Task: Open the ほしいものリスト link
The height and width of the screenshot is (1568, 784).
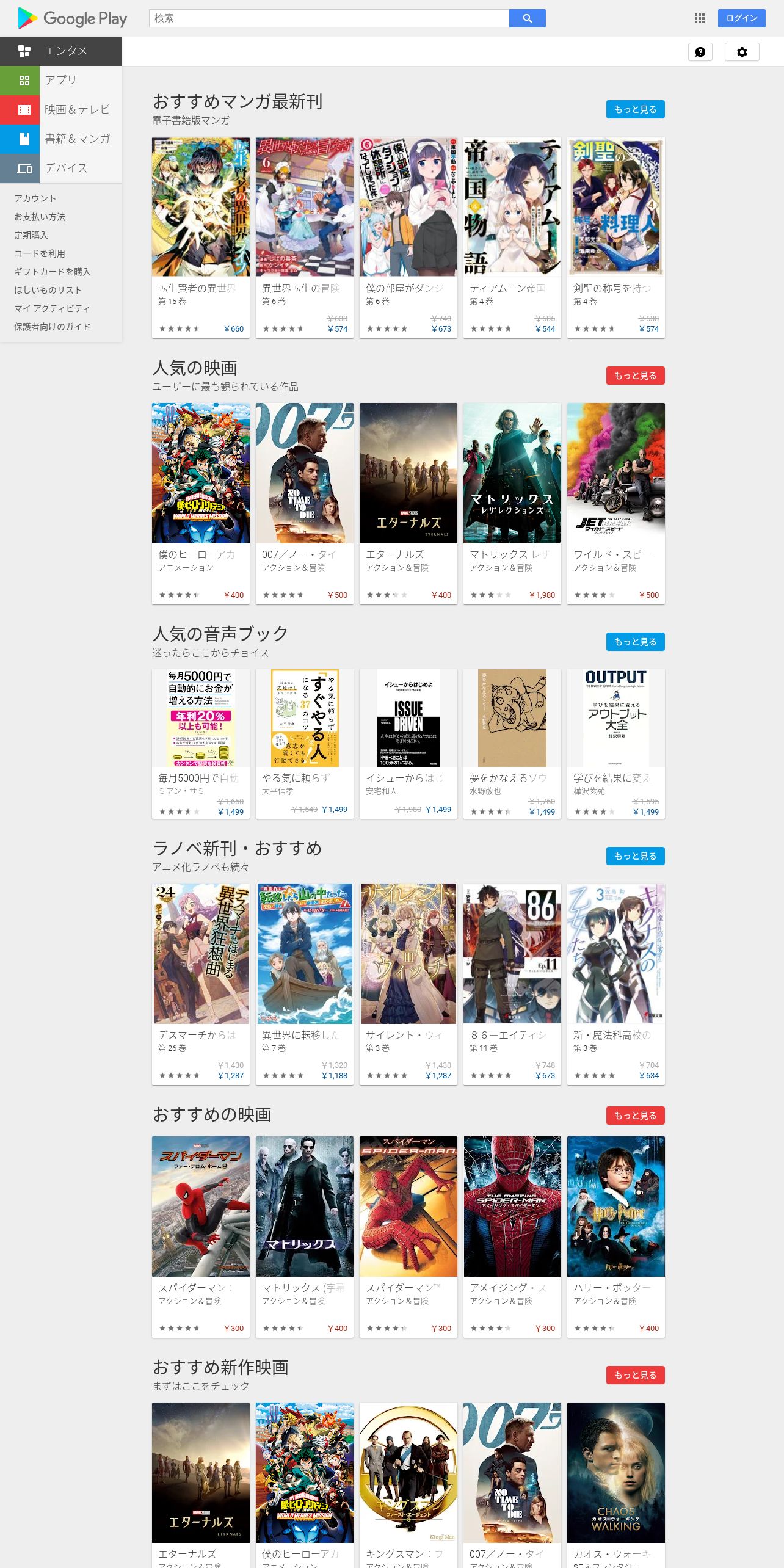Action: [48, 290]
